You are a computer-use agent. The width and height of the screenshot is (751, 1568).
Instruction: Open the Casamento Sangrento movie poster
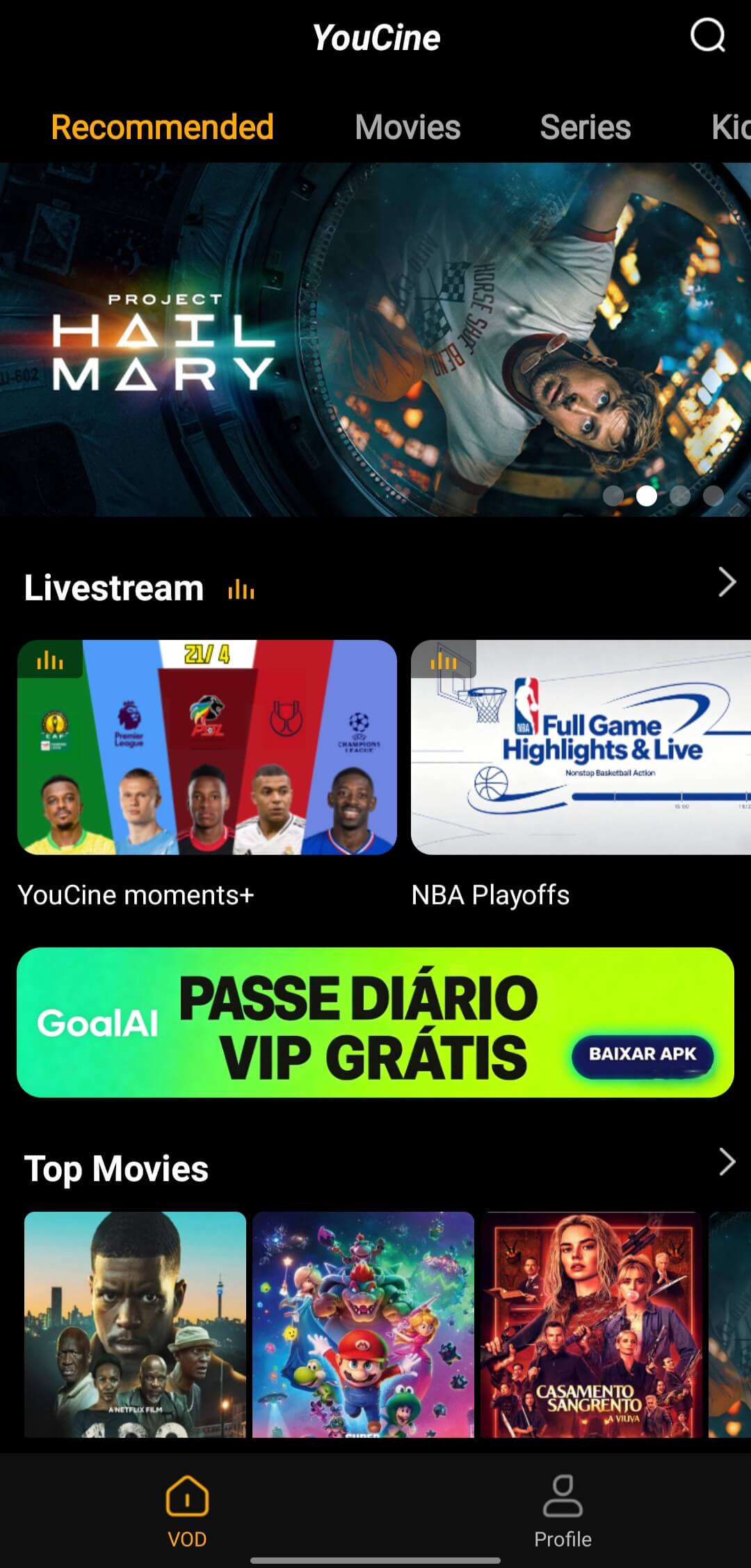[591, 1324]
